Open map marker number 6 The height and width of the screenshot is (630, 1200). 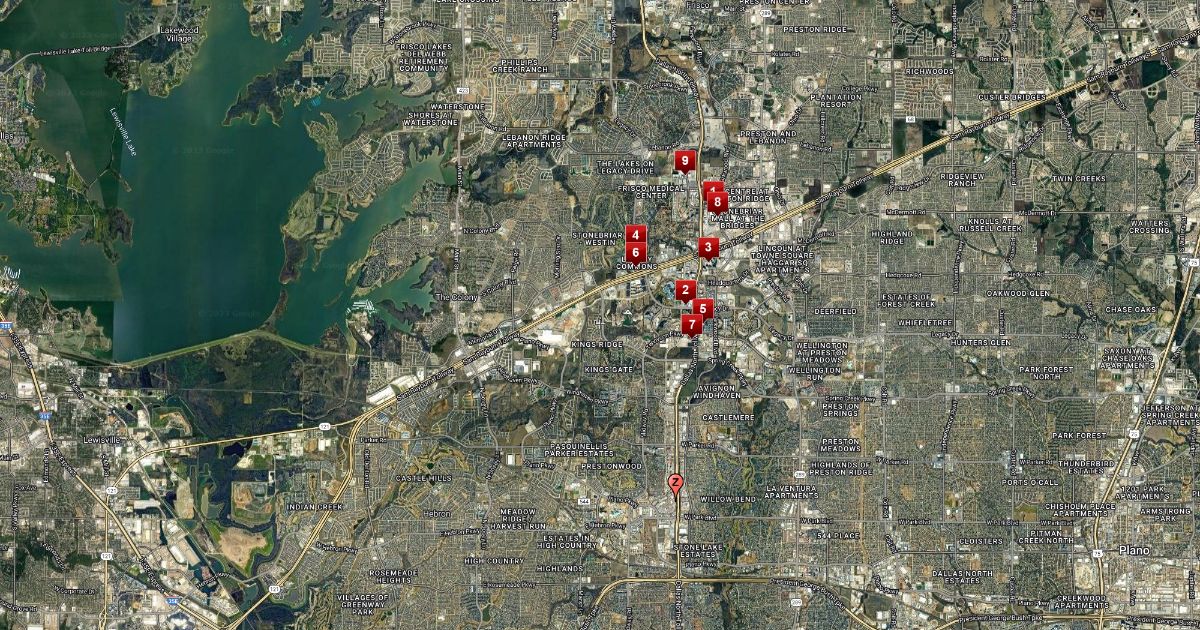[x=635, y=252]
